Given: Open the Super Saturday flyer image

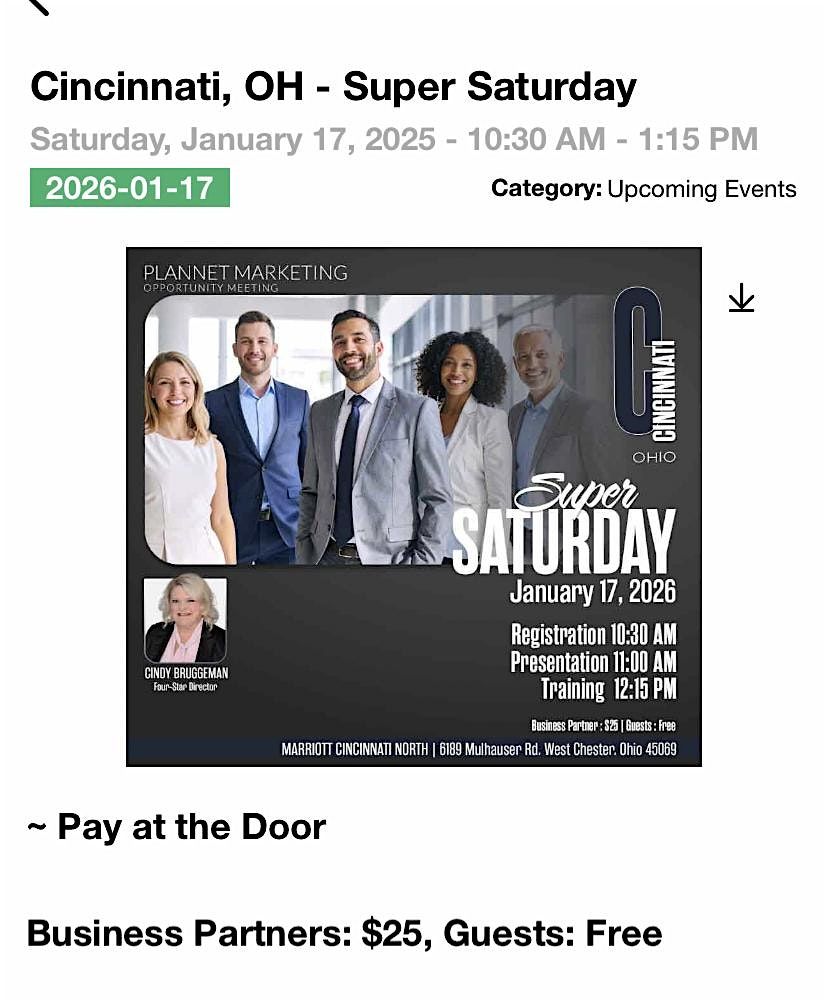Looking at the screenshot, I should (413, 506).
